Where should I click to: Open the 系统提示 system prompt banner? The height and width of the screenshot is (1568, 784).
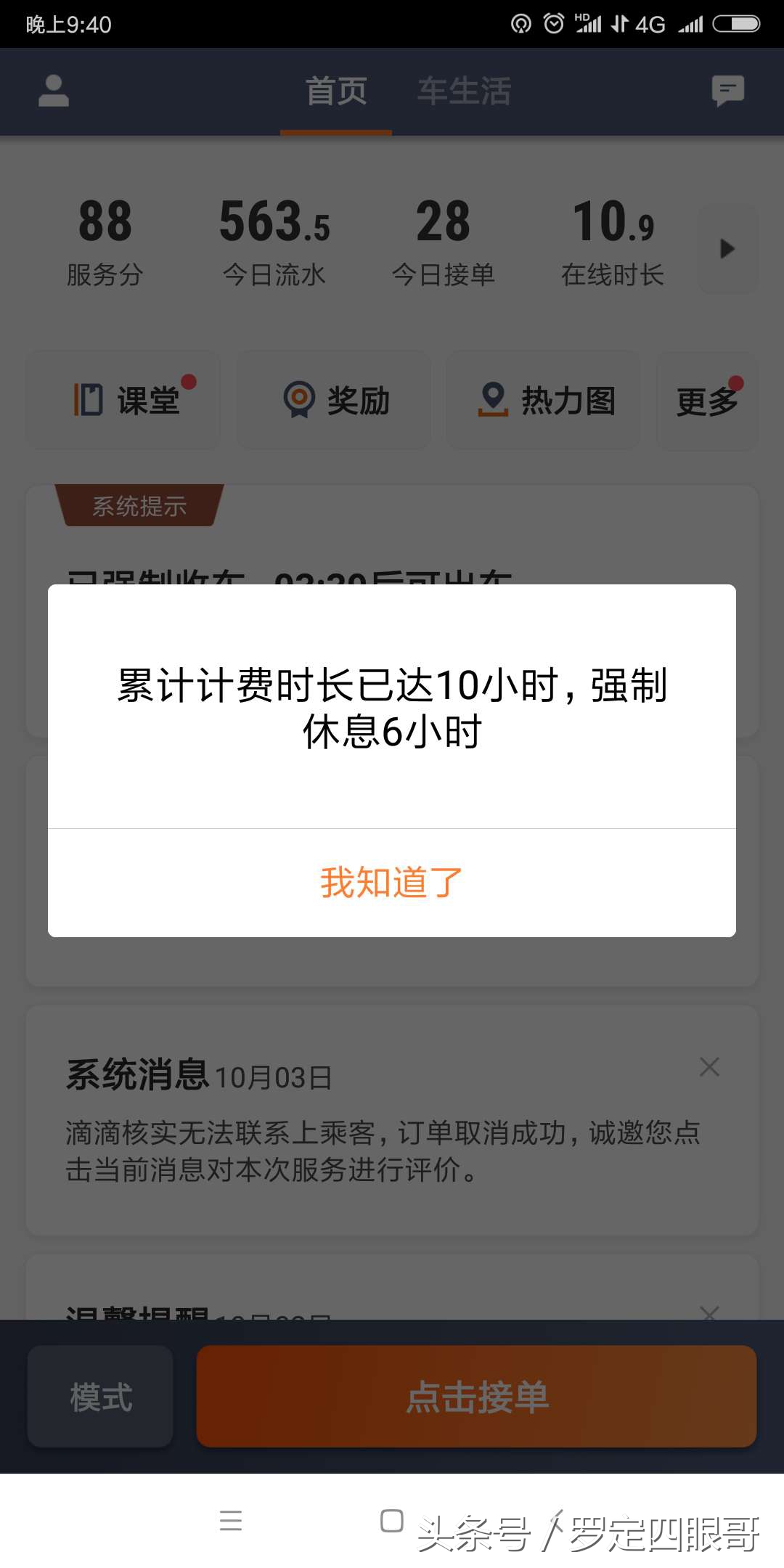[x=140, y=507]
